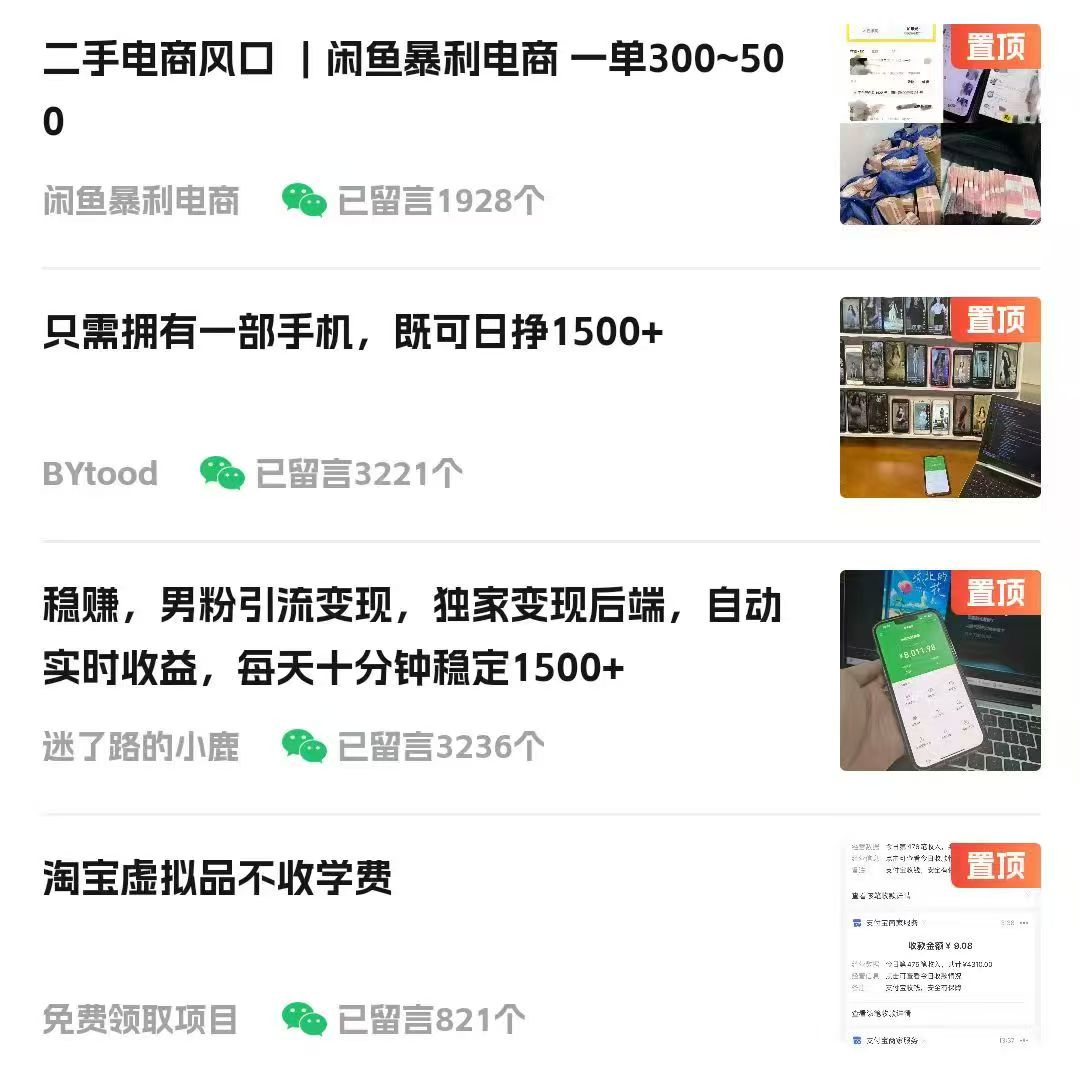Image resolution: width=1079 pixels, height=1084 pixels.
Task: Click the 置顶 badge on the third post
Action: coord(996,593)
